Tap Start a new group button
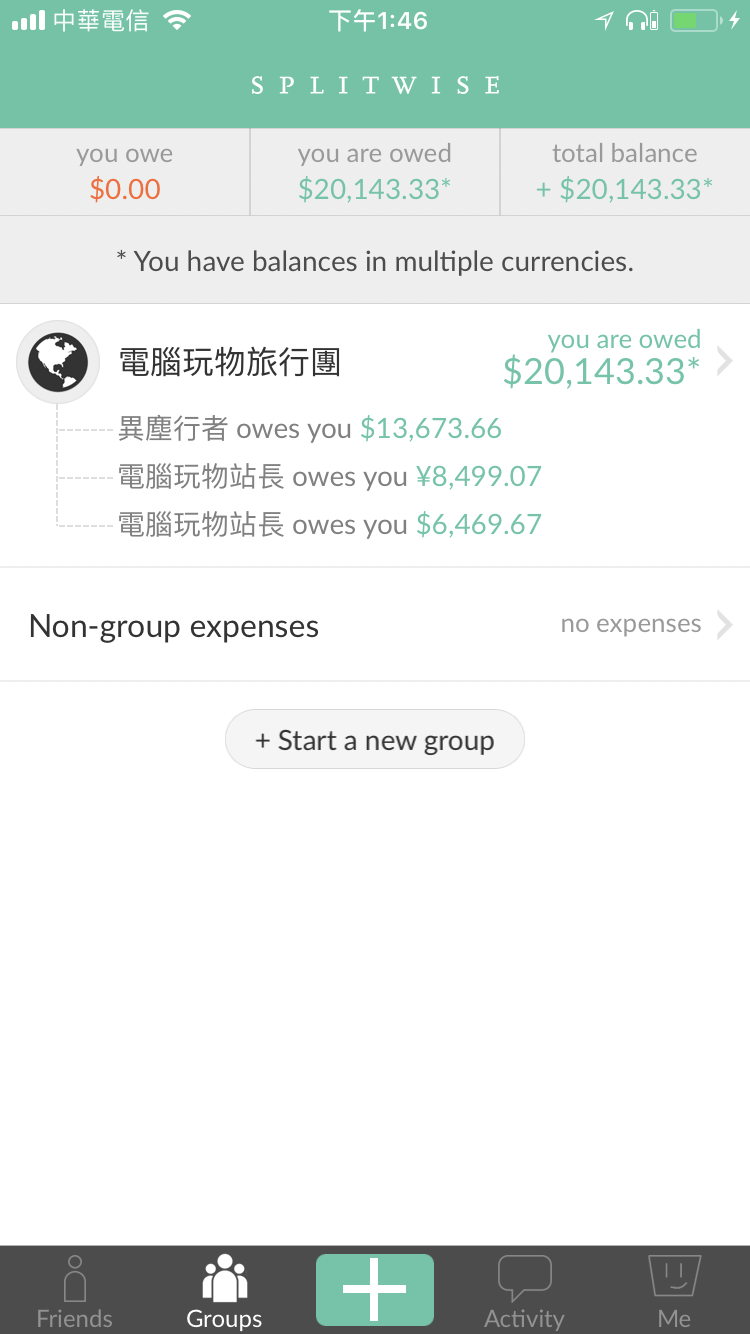The image size is (750, 1334). coord(375,740)
